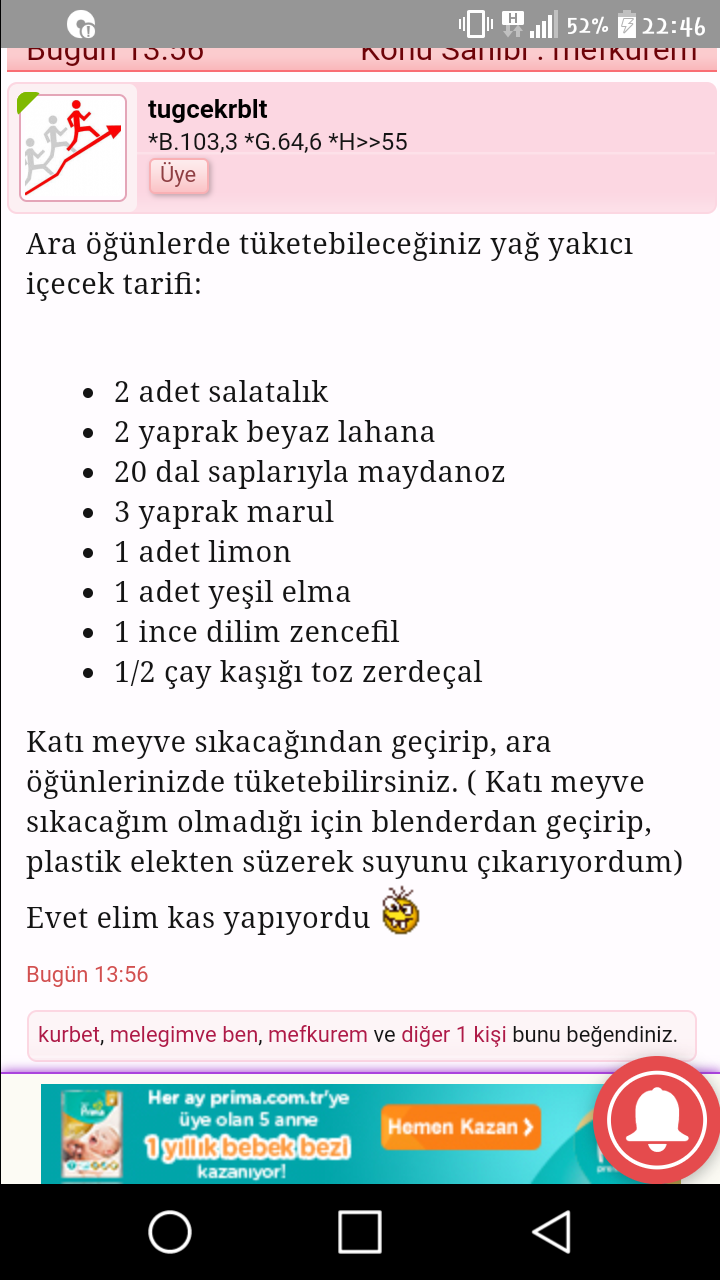The height and width of the screenshot is (1280, 720).
Task: Open the red notification bell button
Action: click(656, 1118)
